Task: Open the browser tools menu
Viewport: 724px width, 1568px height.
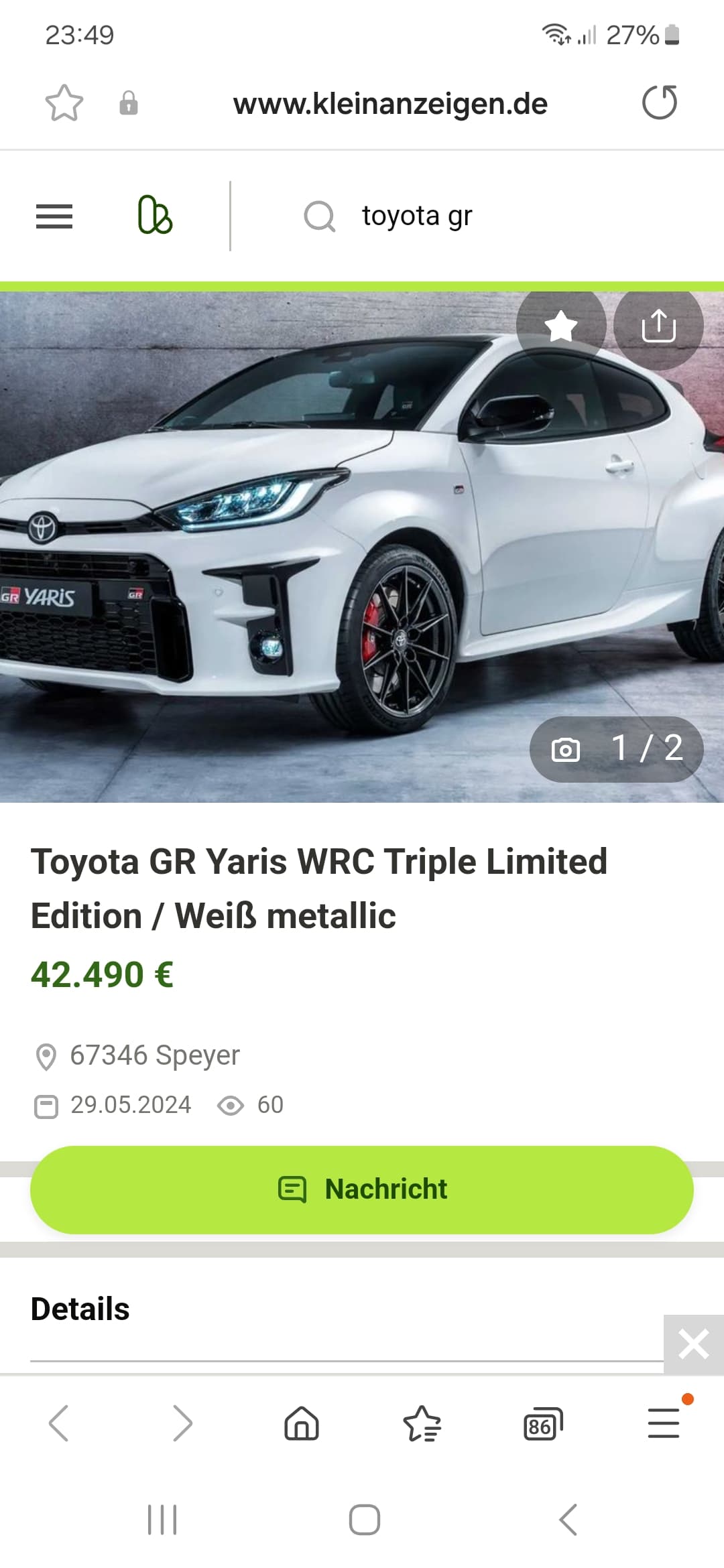Action: (664, 1423)
